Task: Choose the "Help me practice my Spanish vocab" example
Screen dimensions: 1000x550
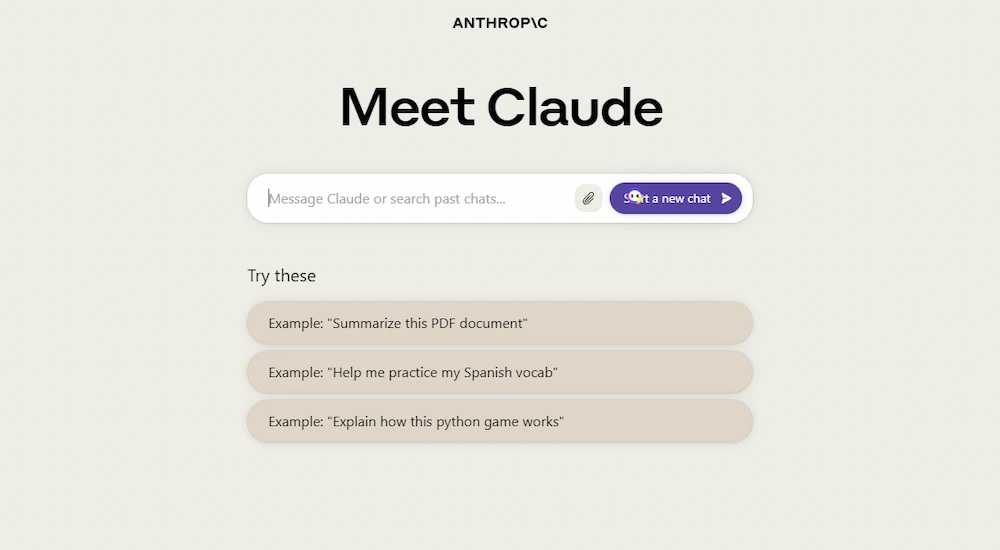Action: (x=499, y=372)
